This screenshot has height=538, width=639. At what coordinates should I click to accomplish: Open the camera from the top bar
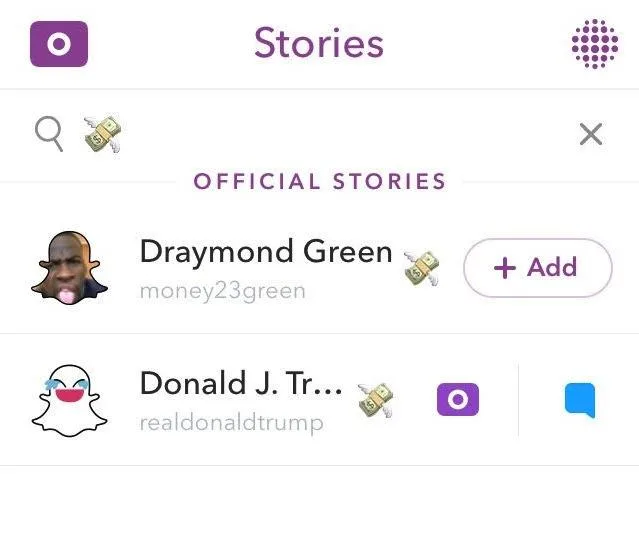59,46
